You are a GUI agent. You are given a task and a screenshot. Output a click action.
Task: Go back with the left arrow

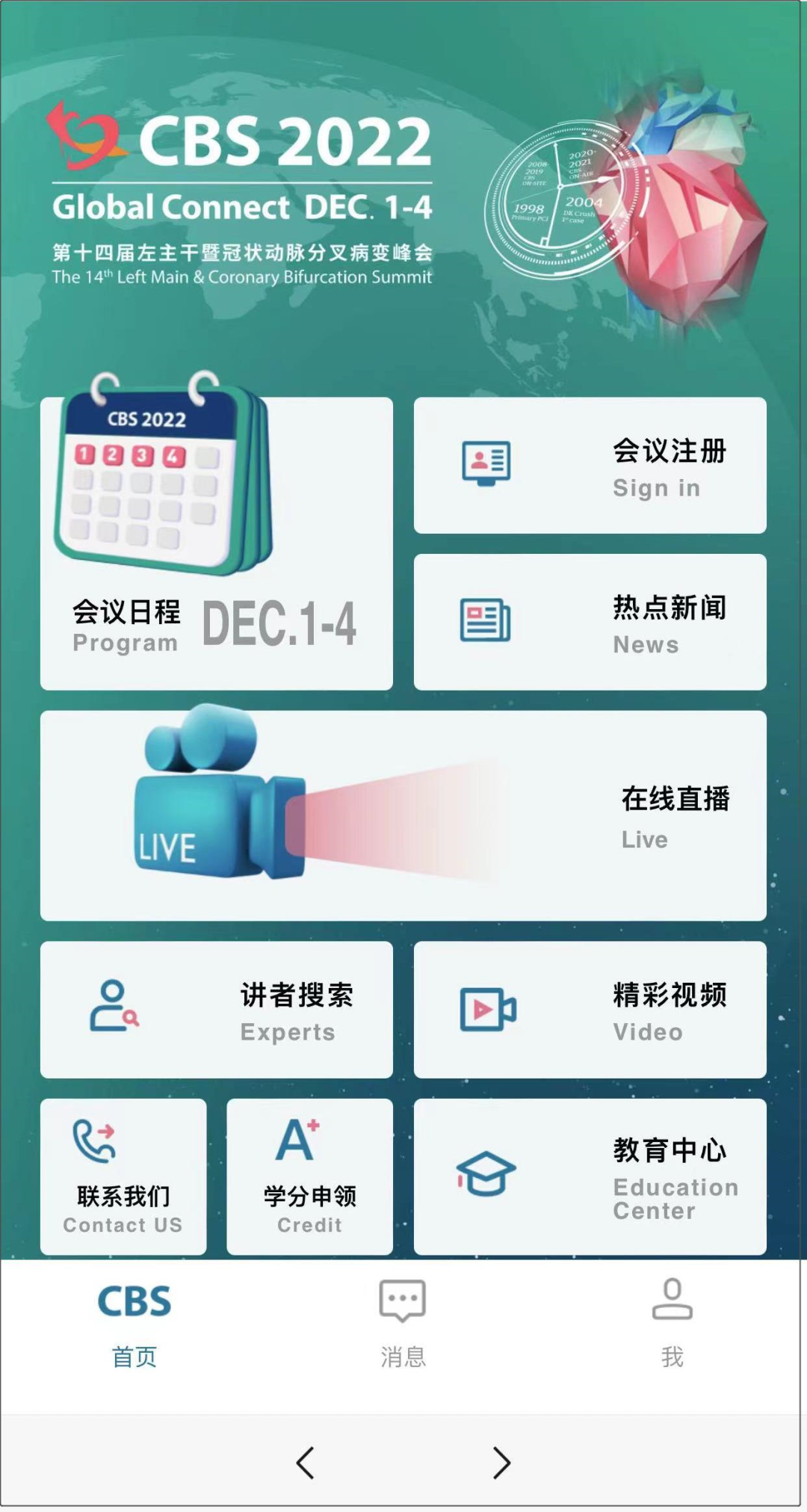point(305,1463)
